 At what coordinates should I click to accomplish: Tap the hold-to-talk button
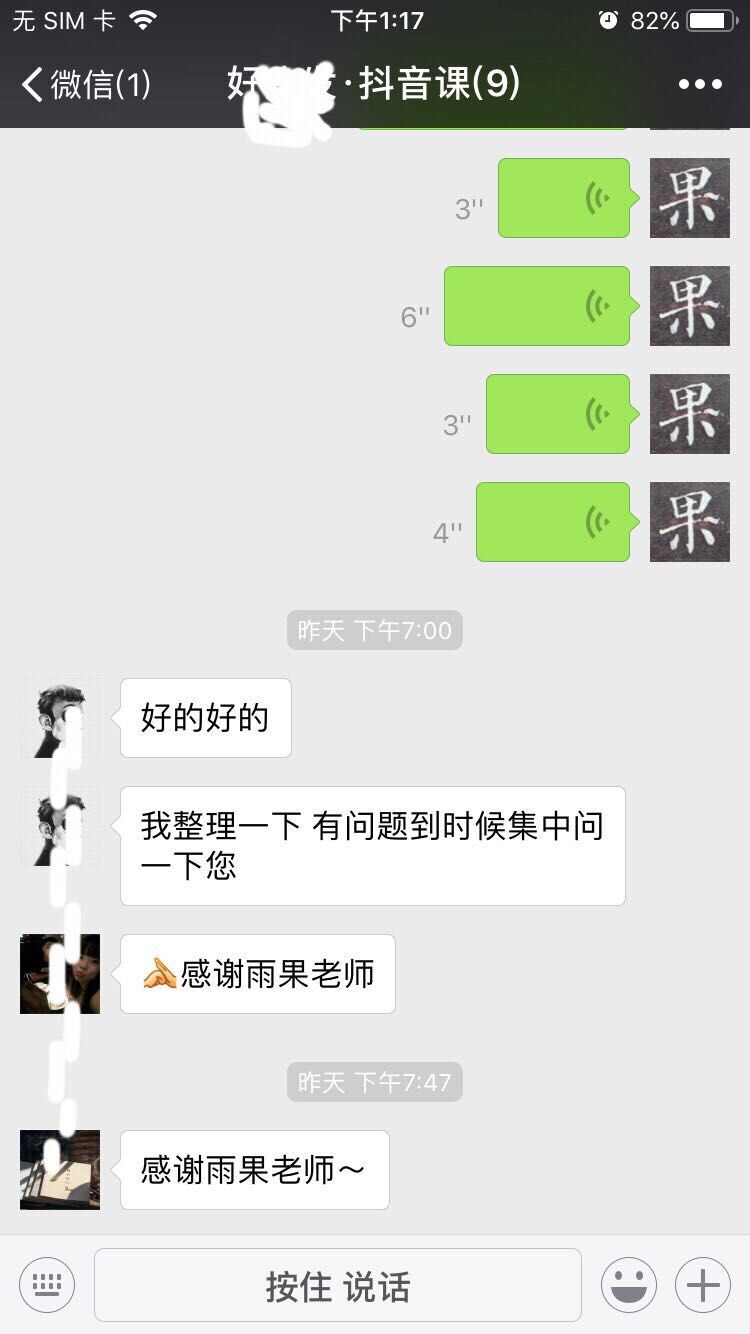[x=338, y=1285]
